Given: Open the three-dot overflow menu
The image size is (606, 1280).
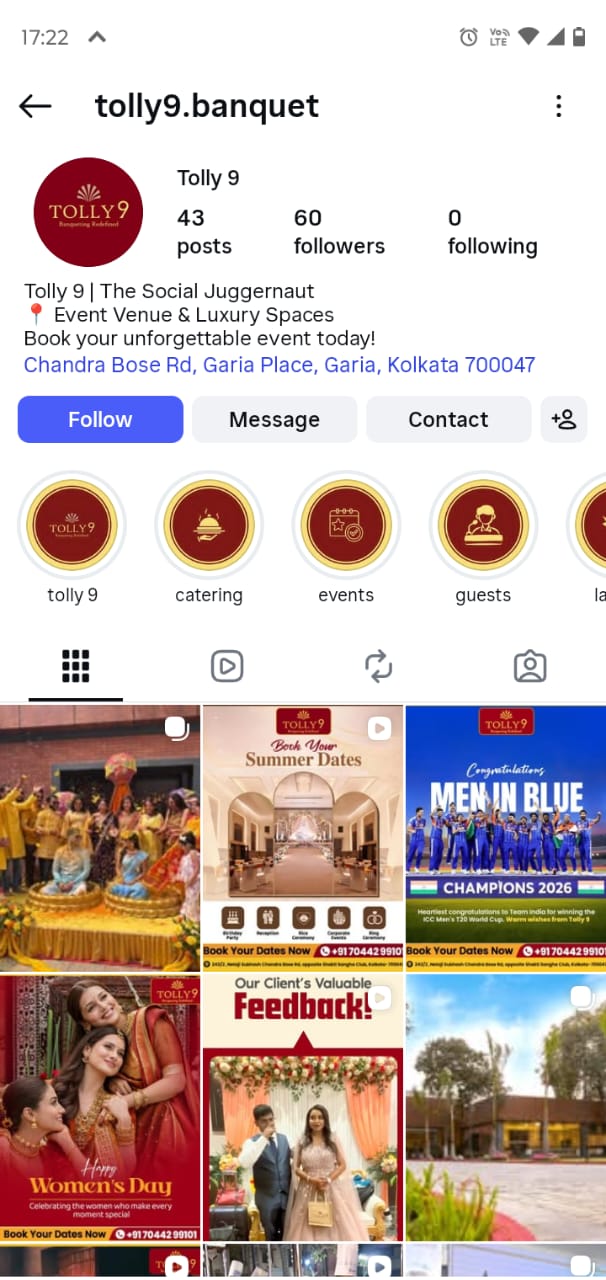Looking at the screenshot, I should point(558,106).
